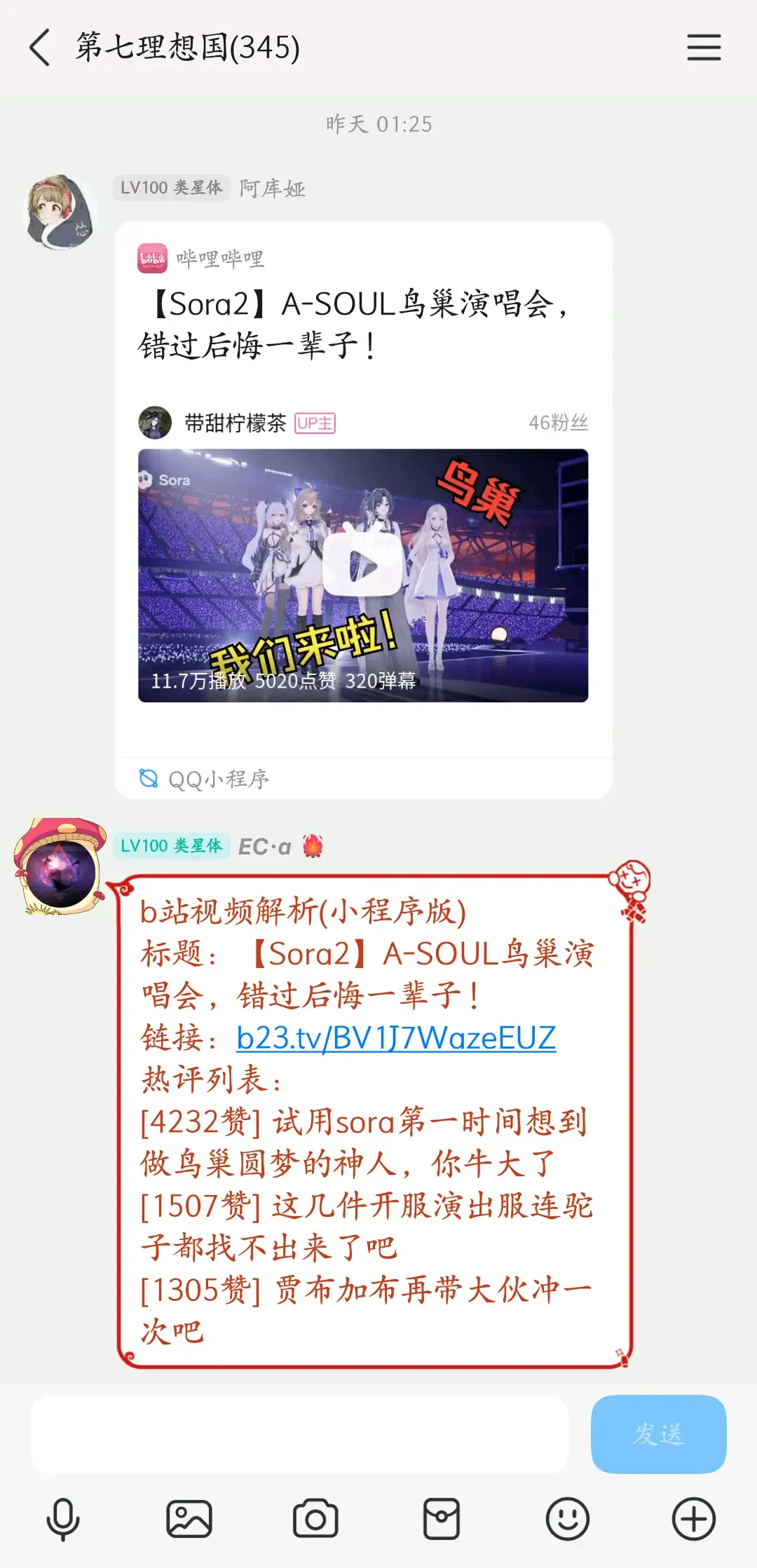Viewport: 757px width, 1568px height.
Task: Open the emoji sticker panel
Action: (x=568, y=1520)
